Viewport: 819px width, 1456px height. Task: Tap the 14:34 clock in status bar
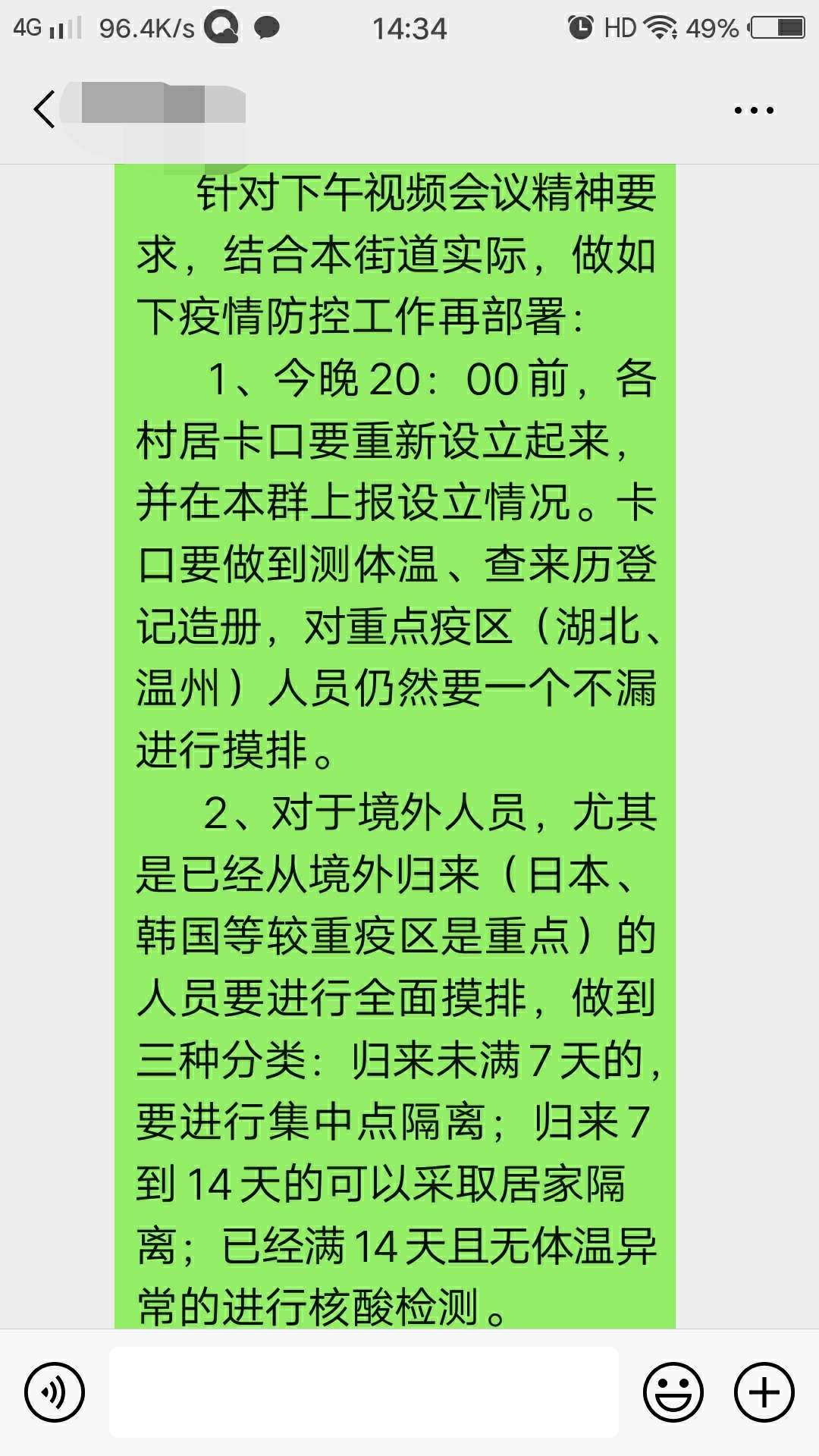point(409,26)
